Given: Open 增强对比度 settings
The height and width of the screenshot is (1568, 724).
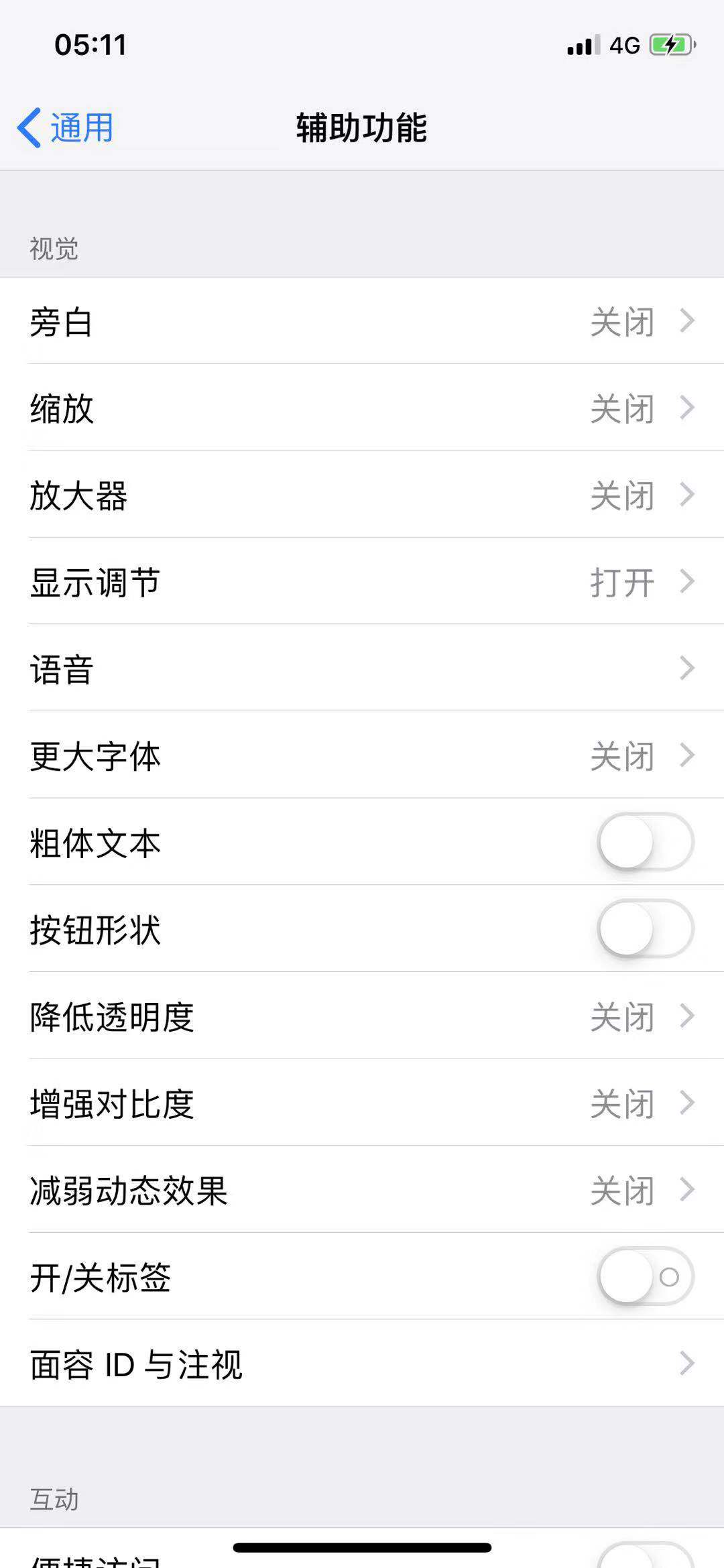Looking at the screenshot, I should point(686,1105).
